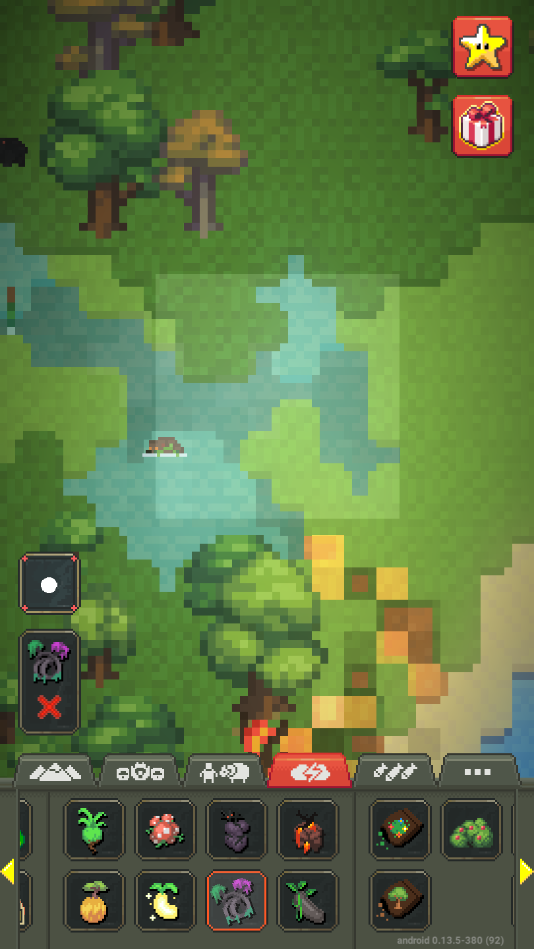Viewport: 534px width, 949px height.
Task: Select the bamboo stalk seed power
Action: tap(308, 901)
